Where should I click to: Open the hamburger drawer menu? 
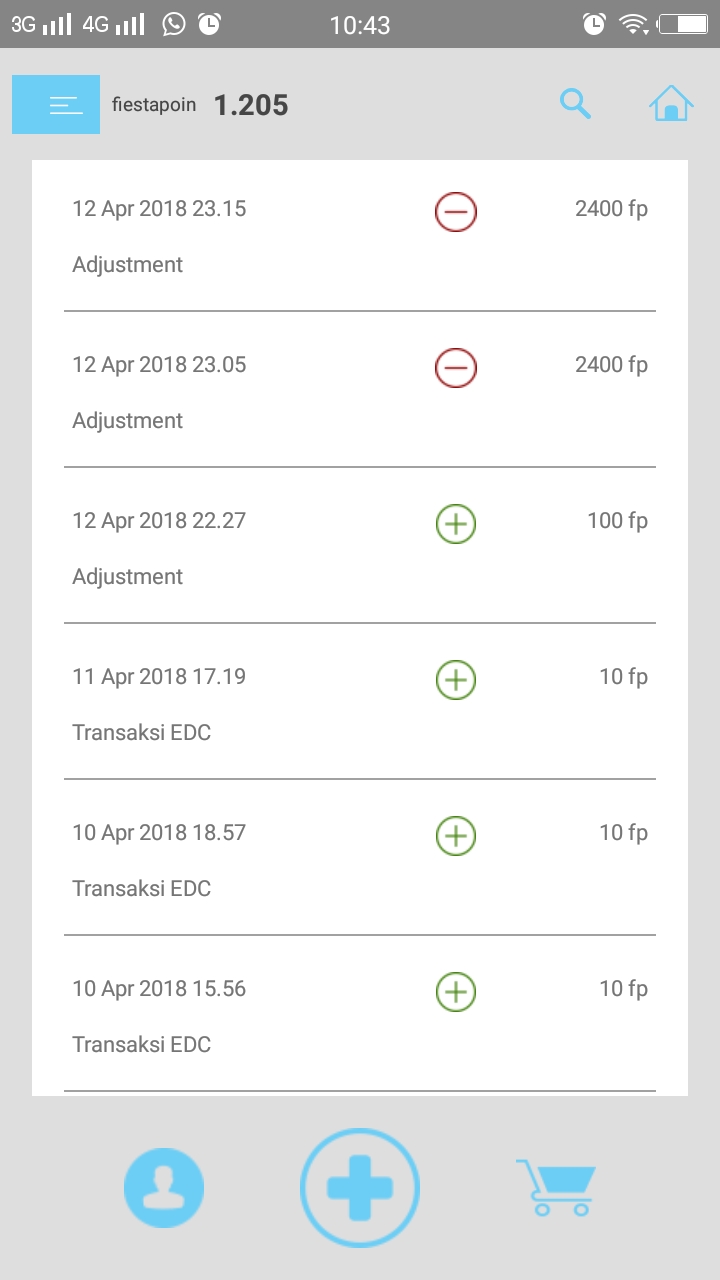56,105
